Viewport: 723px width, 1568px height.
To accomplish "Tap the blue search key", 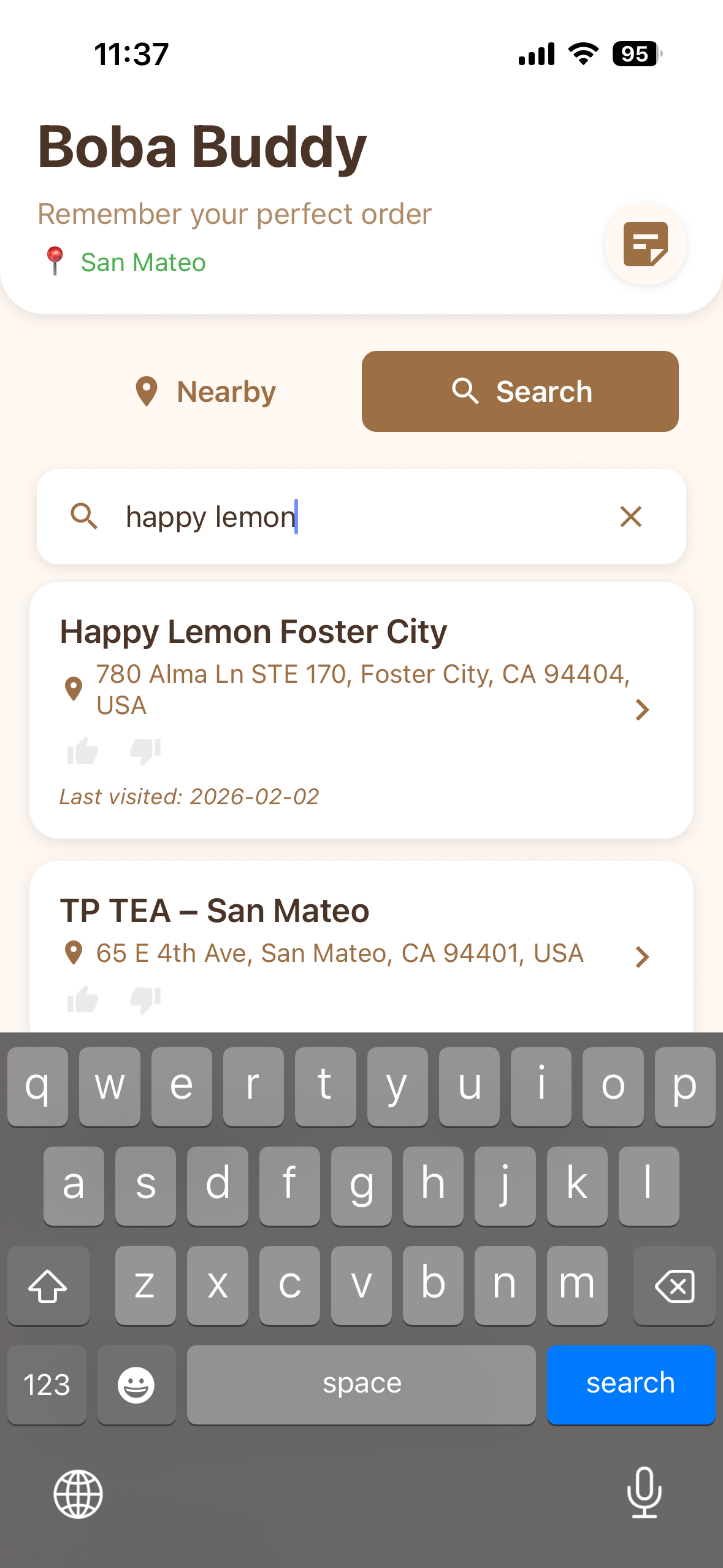I will [x=631, y=1385].
